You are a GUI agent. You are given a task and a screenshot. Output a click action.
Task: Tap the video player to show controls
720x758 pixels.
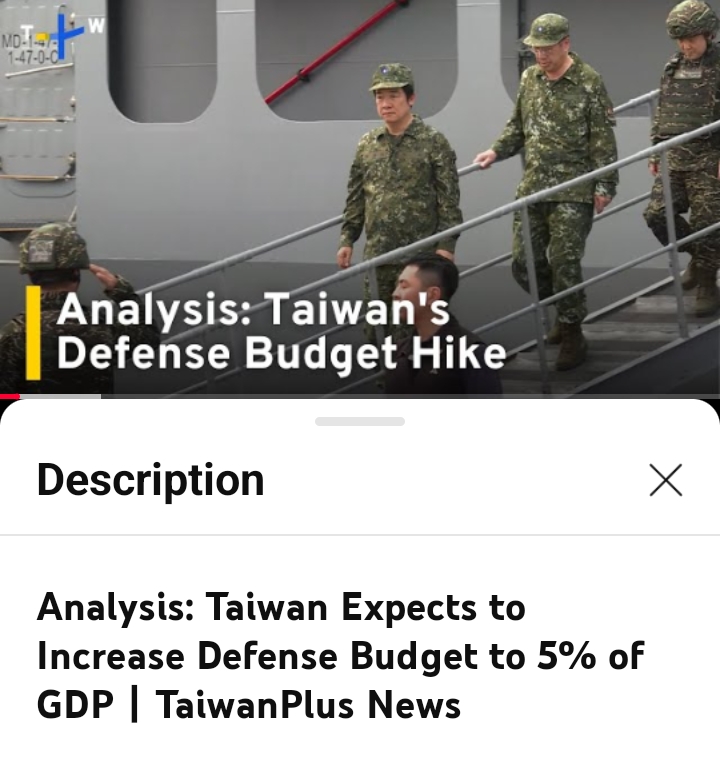coord(360,190)
